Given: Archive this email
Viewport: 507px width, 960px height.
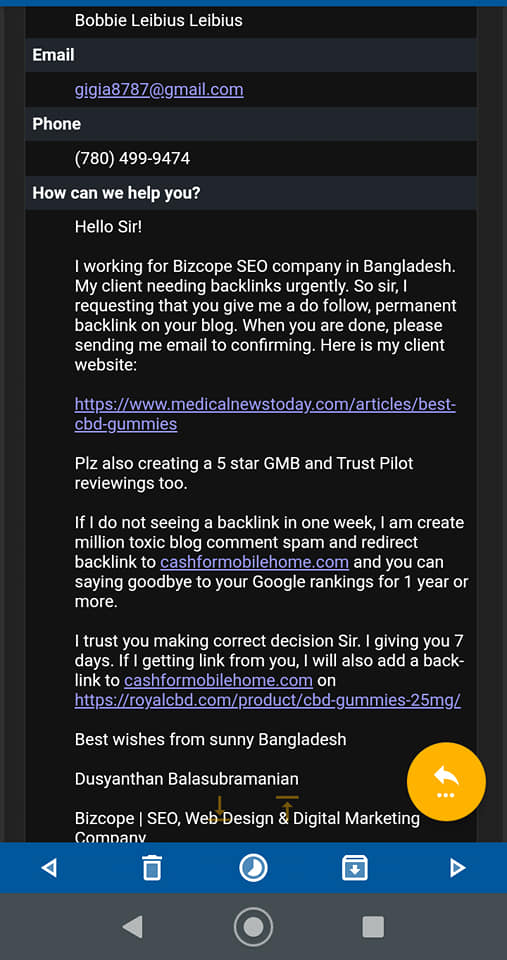Looking at the screenshot, I should tap(355, 868).
